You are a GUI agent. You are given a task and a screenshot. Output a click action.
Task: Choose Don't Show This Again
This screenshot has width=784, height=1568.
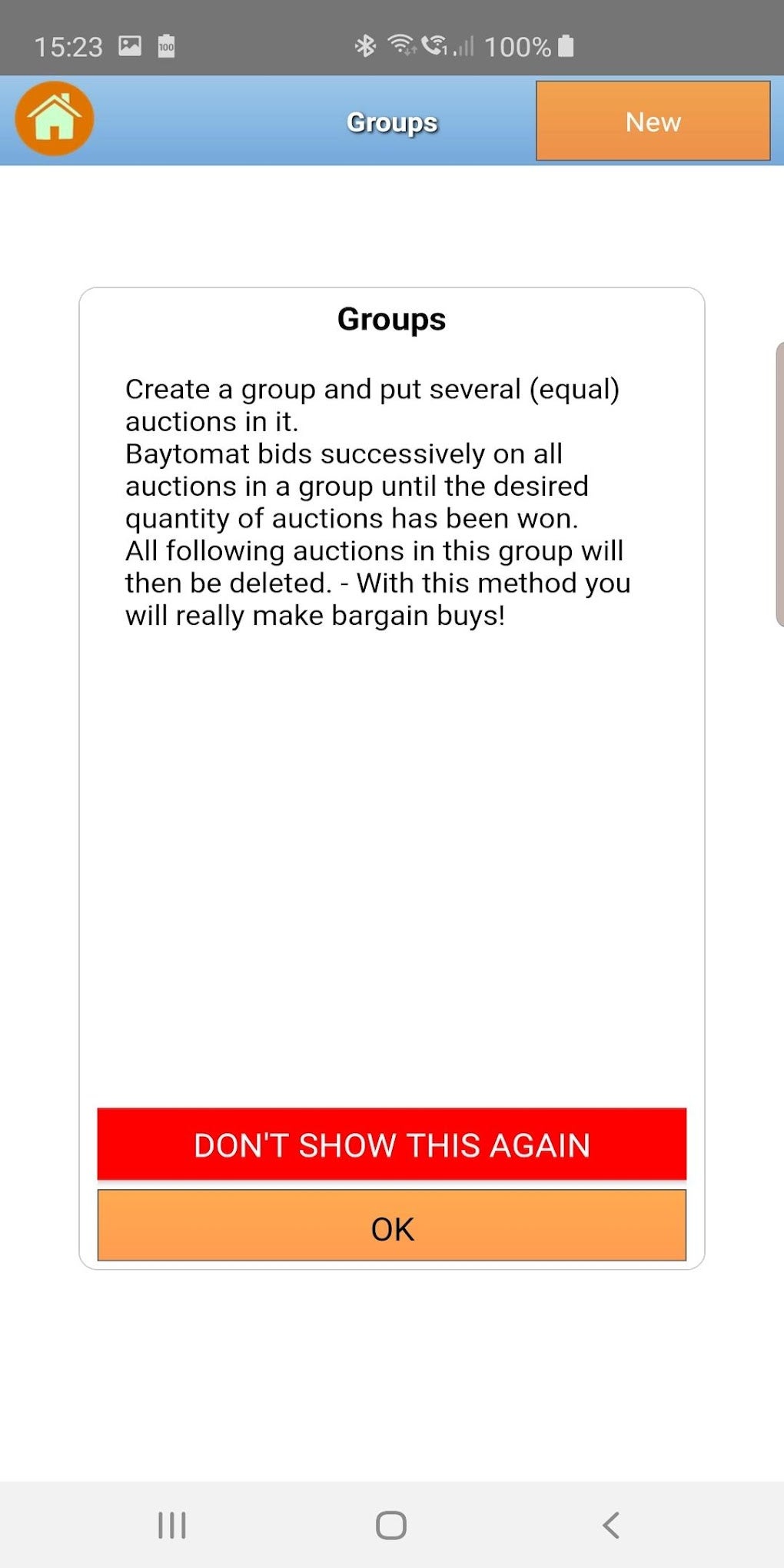(x=391, y=1144)
